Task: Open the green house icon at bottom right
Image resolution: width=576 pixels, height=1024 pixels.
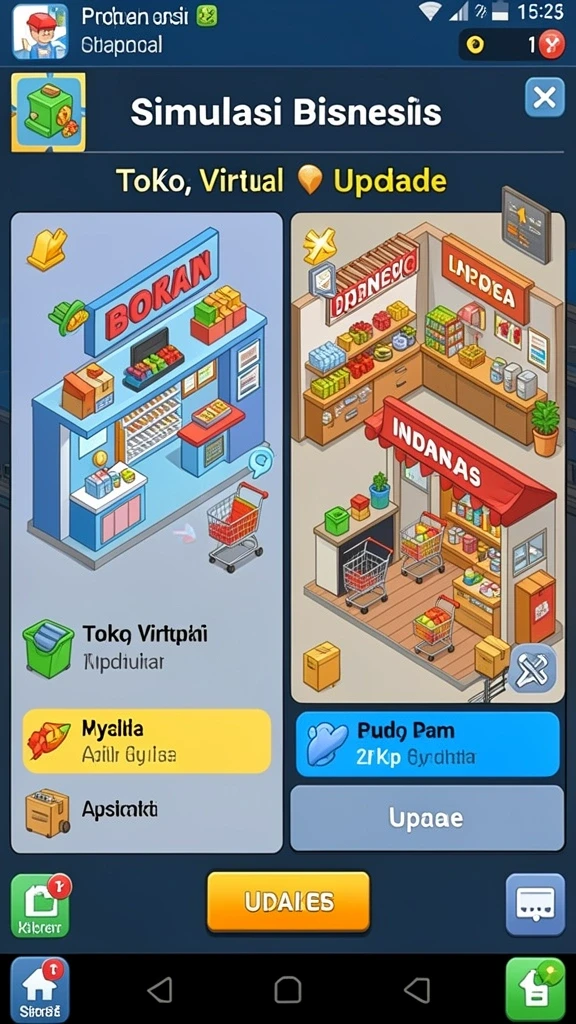Action: coord(536,989)
